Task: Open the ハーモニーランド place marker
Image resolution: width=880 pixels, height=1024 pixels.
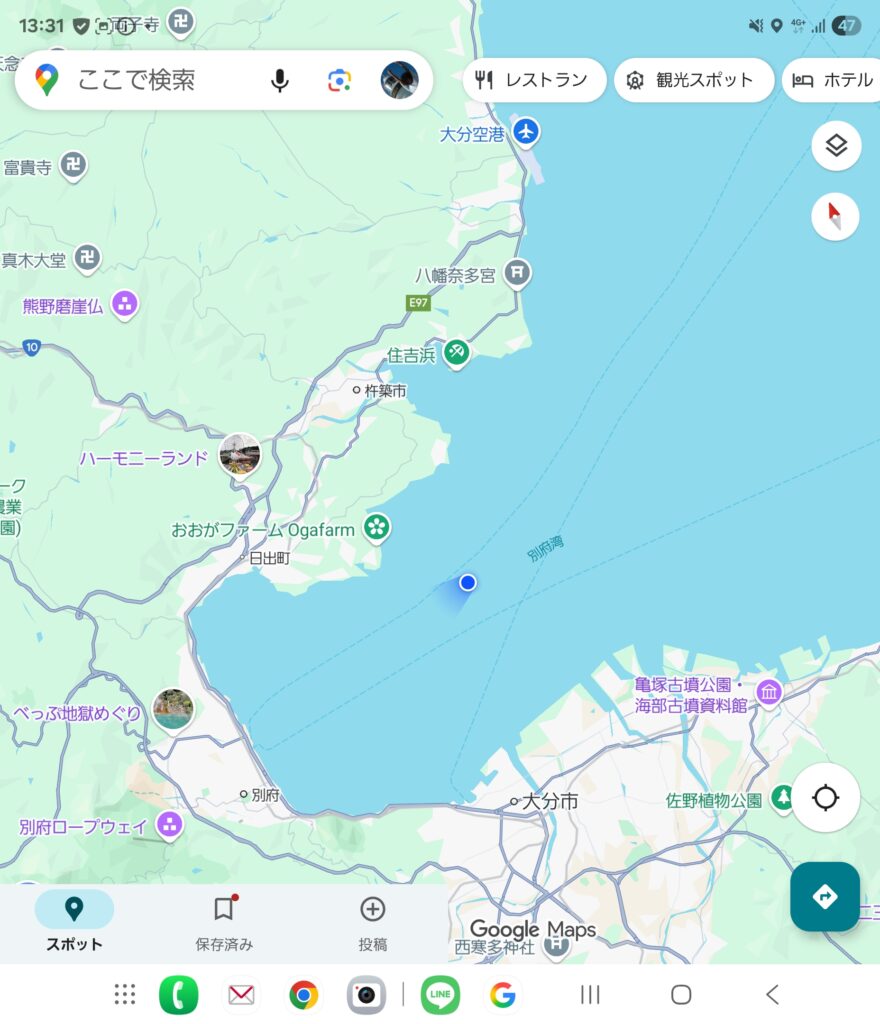Action: pos(240,455)
